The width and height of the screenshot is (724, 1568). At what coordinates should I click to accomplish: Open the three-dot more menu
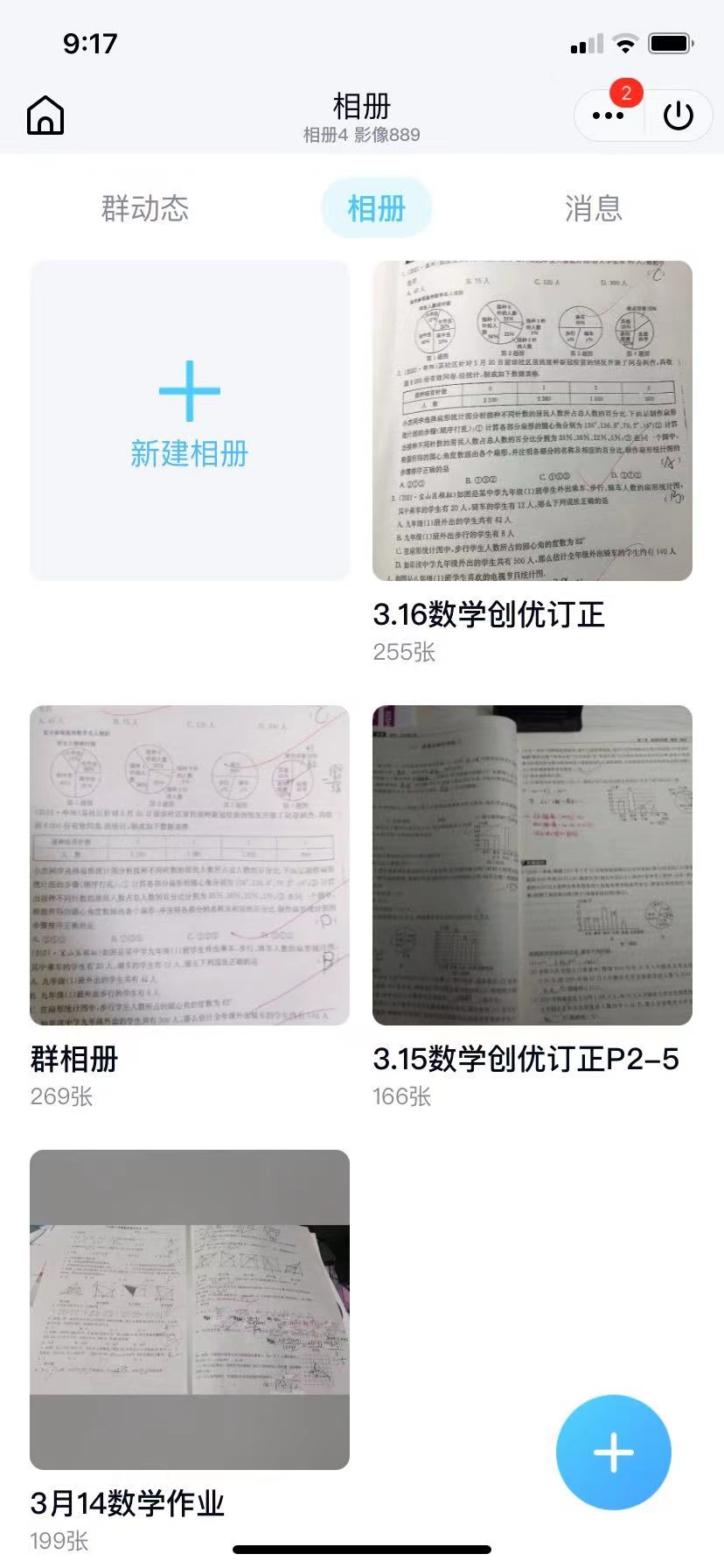coord(608,115)
